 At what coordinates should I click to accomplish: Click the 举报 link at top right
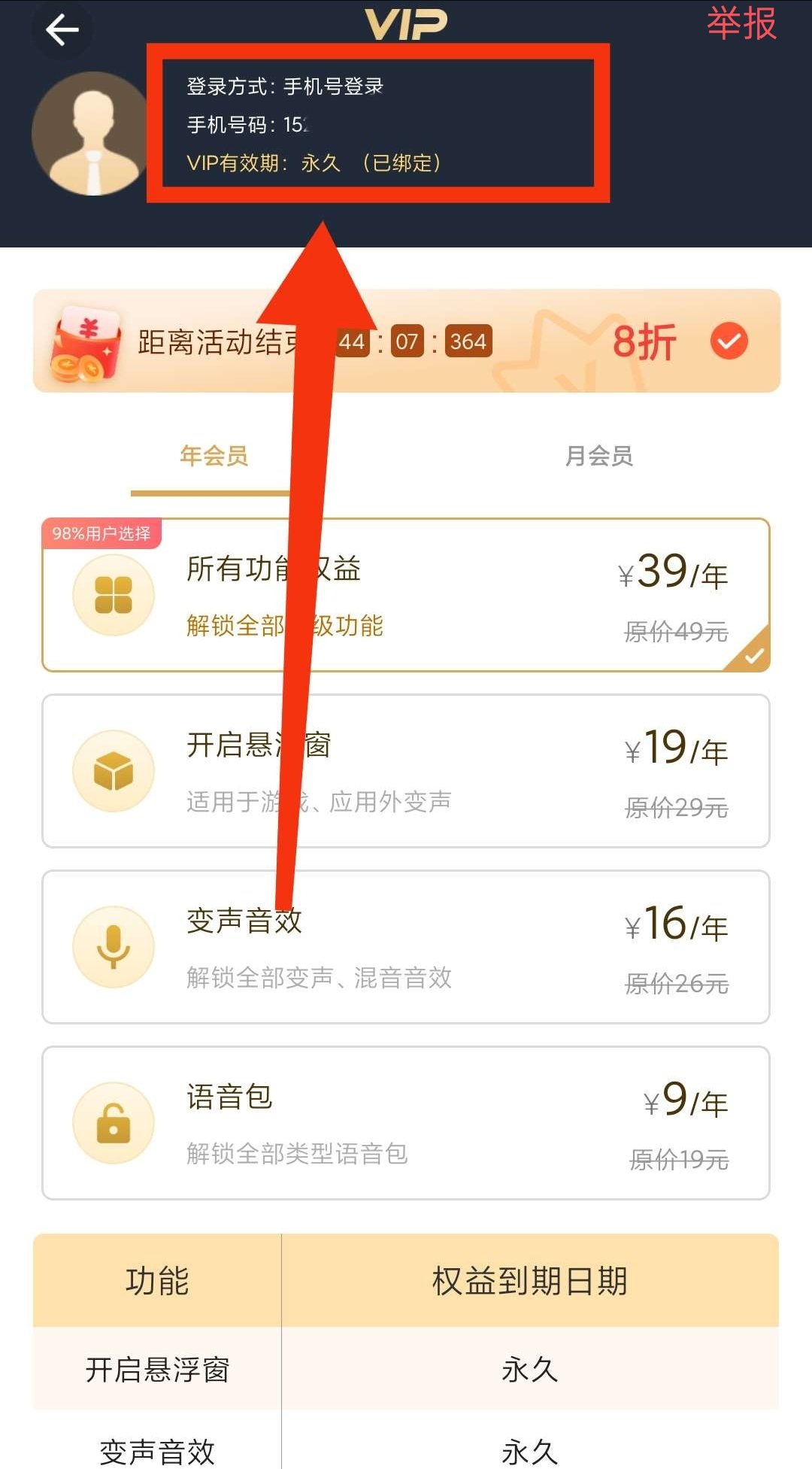coord(741,24)
